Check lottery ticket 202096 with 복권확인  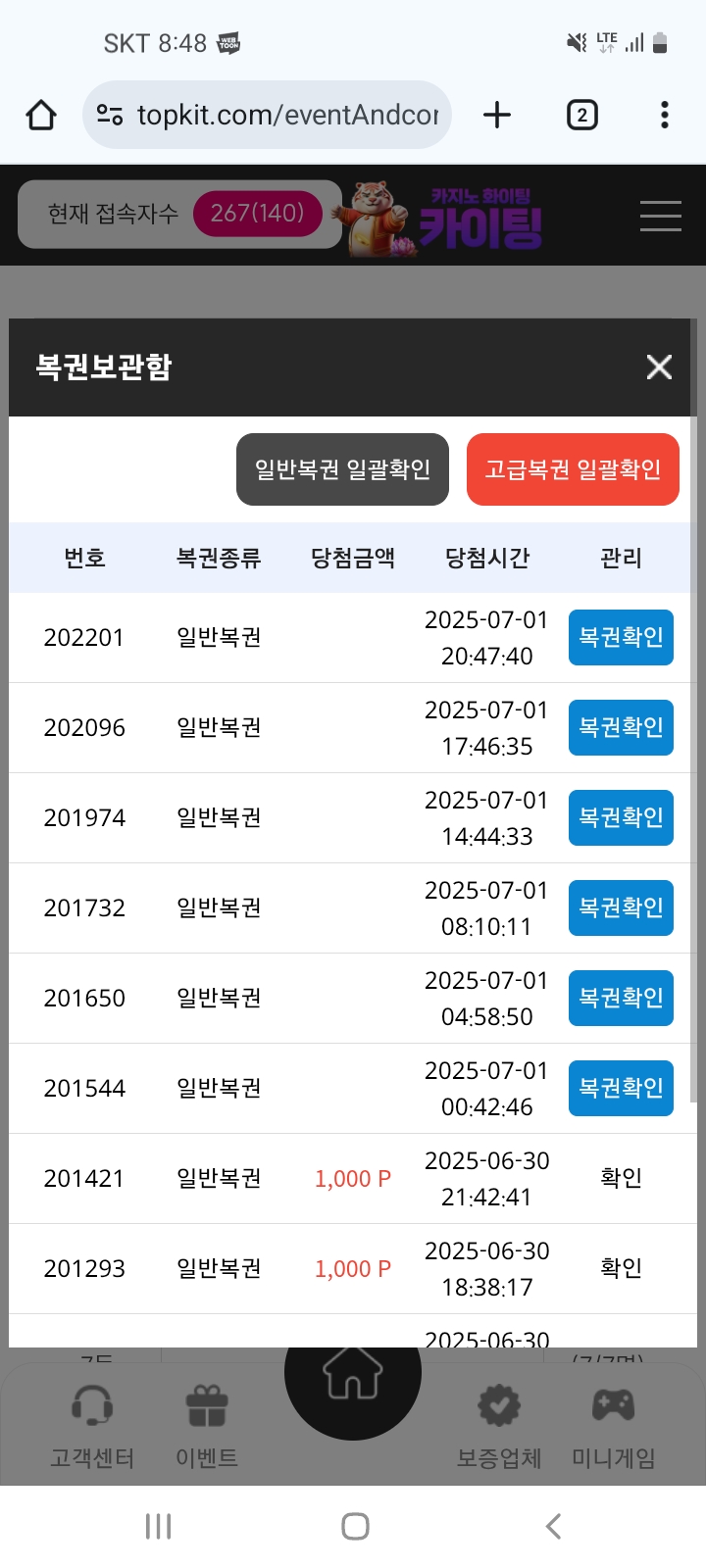(621, 727)
